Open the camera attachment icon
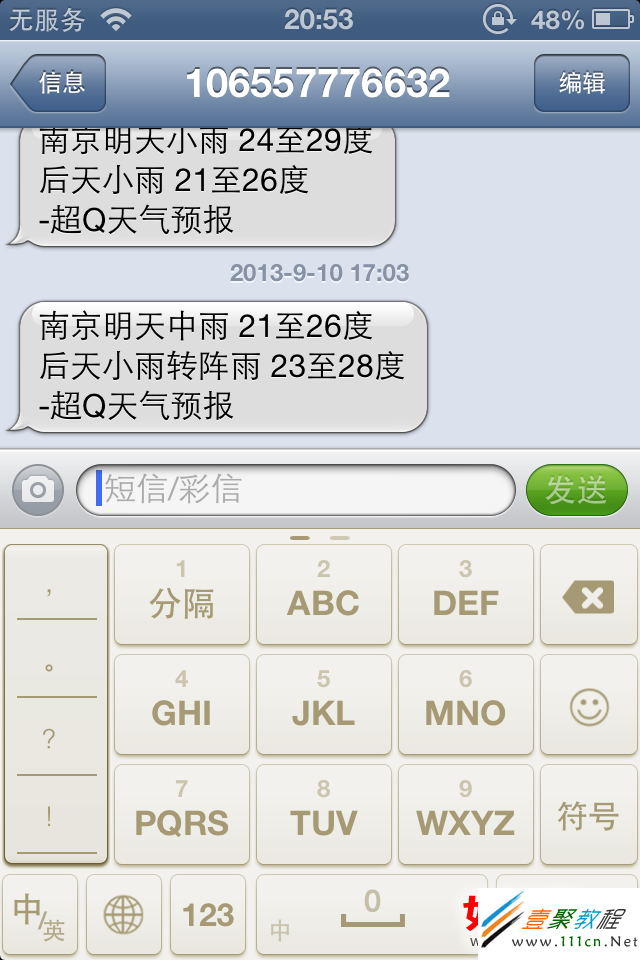 tap(38, 490)
